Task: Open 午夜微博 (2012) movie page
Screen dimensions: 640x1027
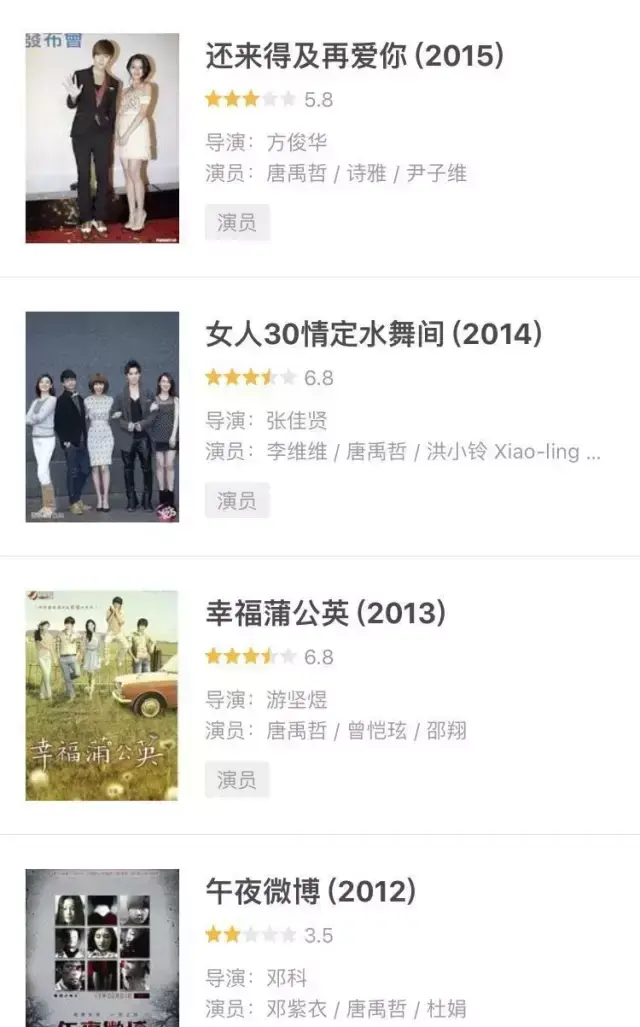Action: tap(310, 891)
